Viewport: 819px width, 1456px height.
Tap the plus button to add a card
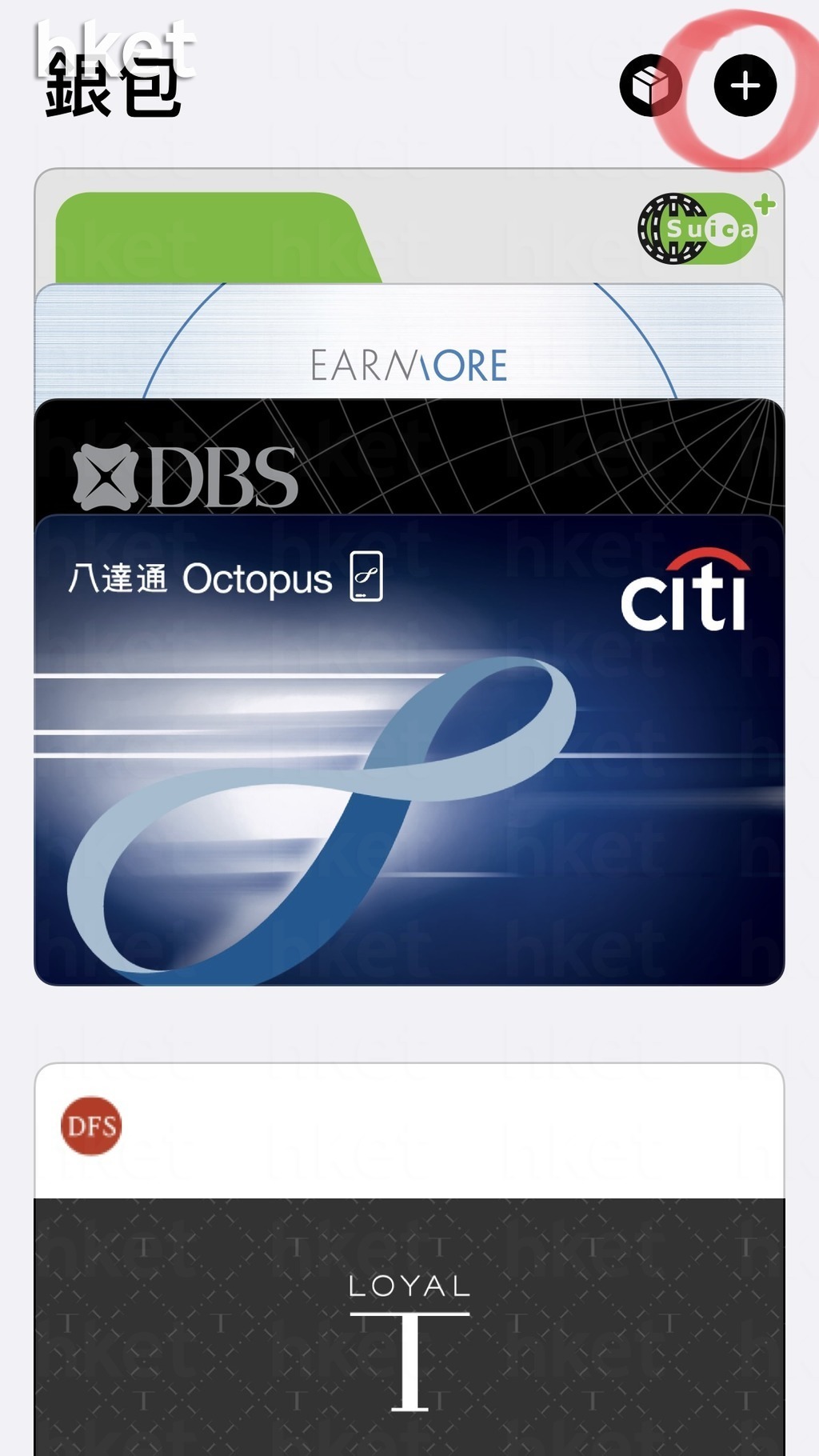pyautogui.click(x=745, y=86)
